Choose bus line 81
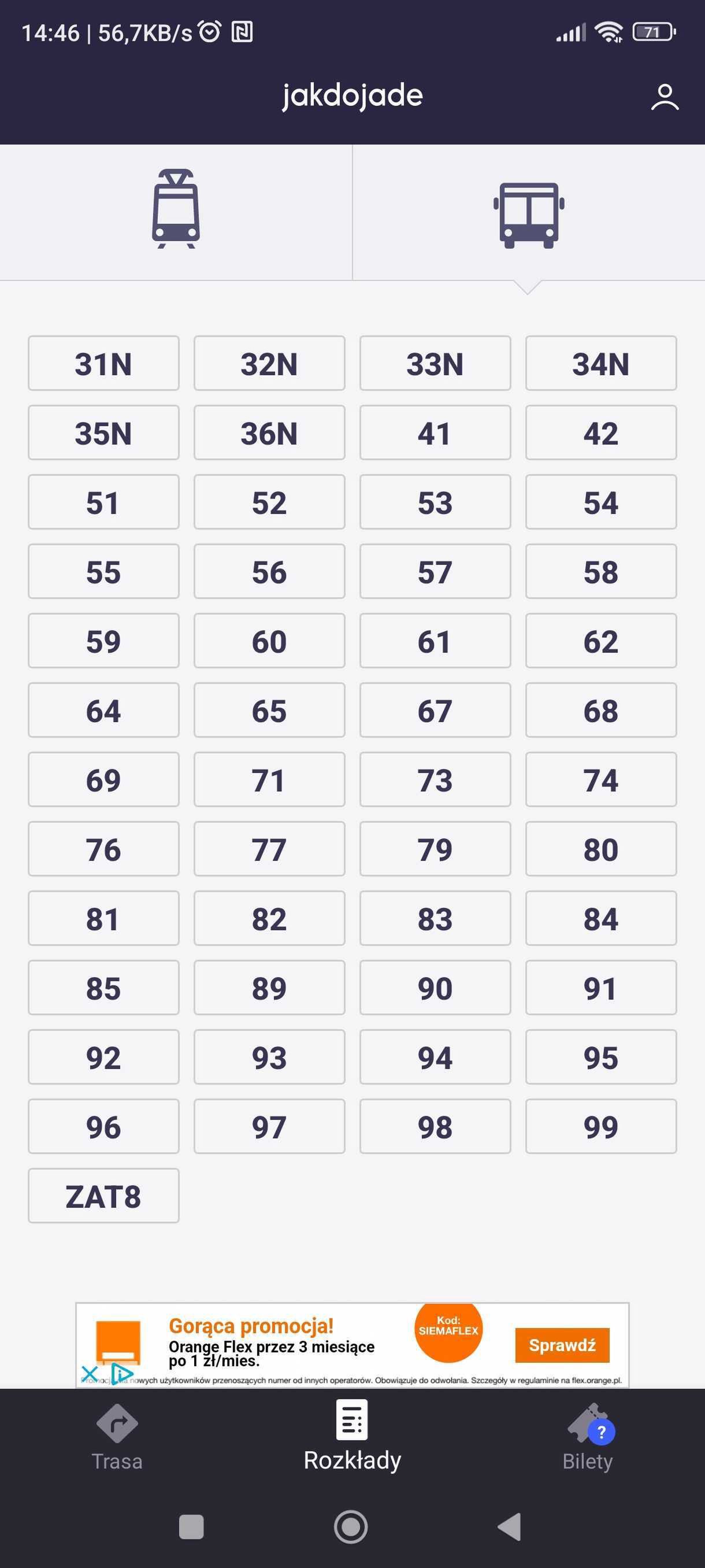This screenshot has height=1568, width=705. pos(103,919)
